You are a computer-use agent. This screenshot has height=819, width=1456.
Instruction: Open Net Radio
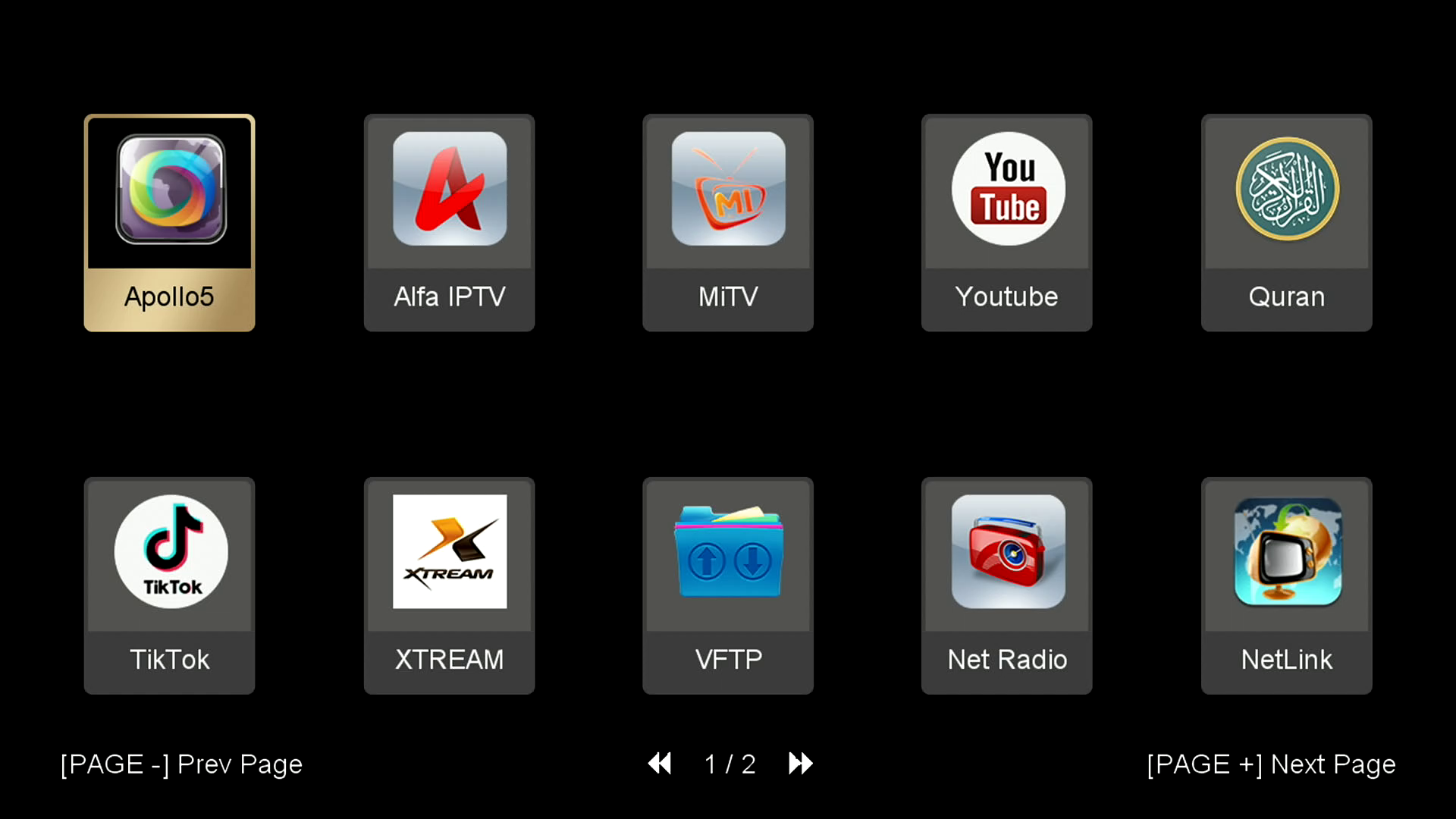pyautogui.click(x=1007, y=585)
